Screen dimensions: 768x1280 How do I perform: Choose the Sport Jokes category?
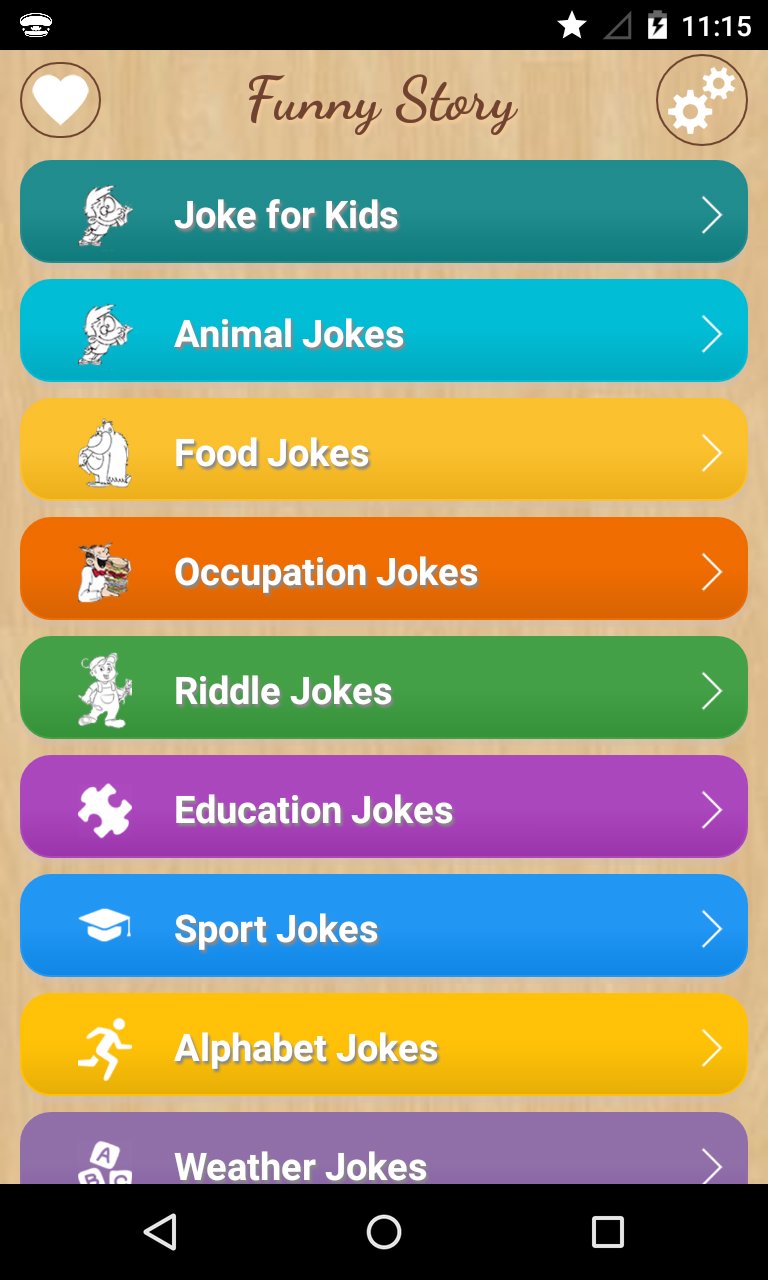tap(384, 926)
